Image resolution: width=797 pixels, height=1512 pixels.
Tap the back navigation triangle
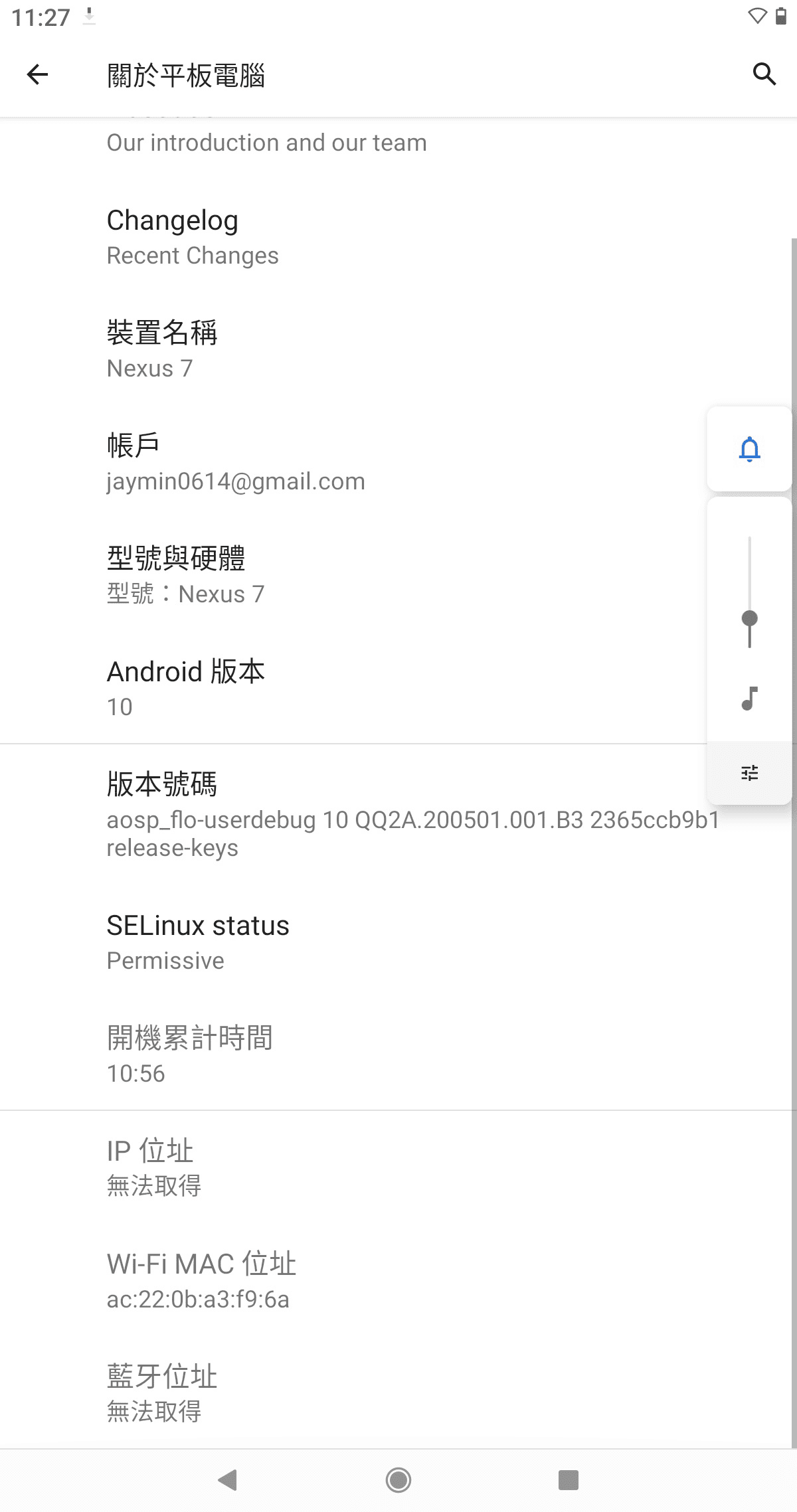(x=228, y=1480)
